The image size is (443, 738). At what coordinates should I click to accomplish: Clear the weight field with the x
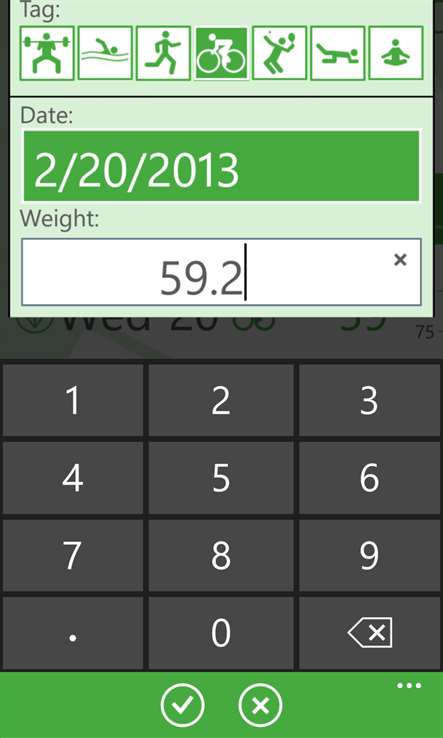coord(400,259)
